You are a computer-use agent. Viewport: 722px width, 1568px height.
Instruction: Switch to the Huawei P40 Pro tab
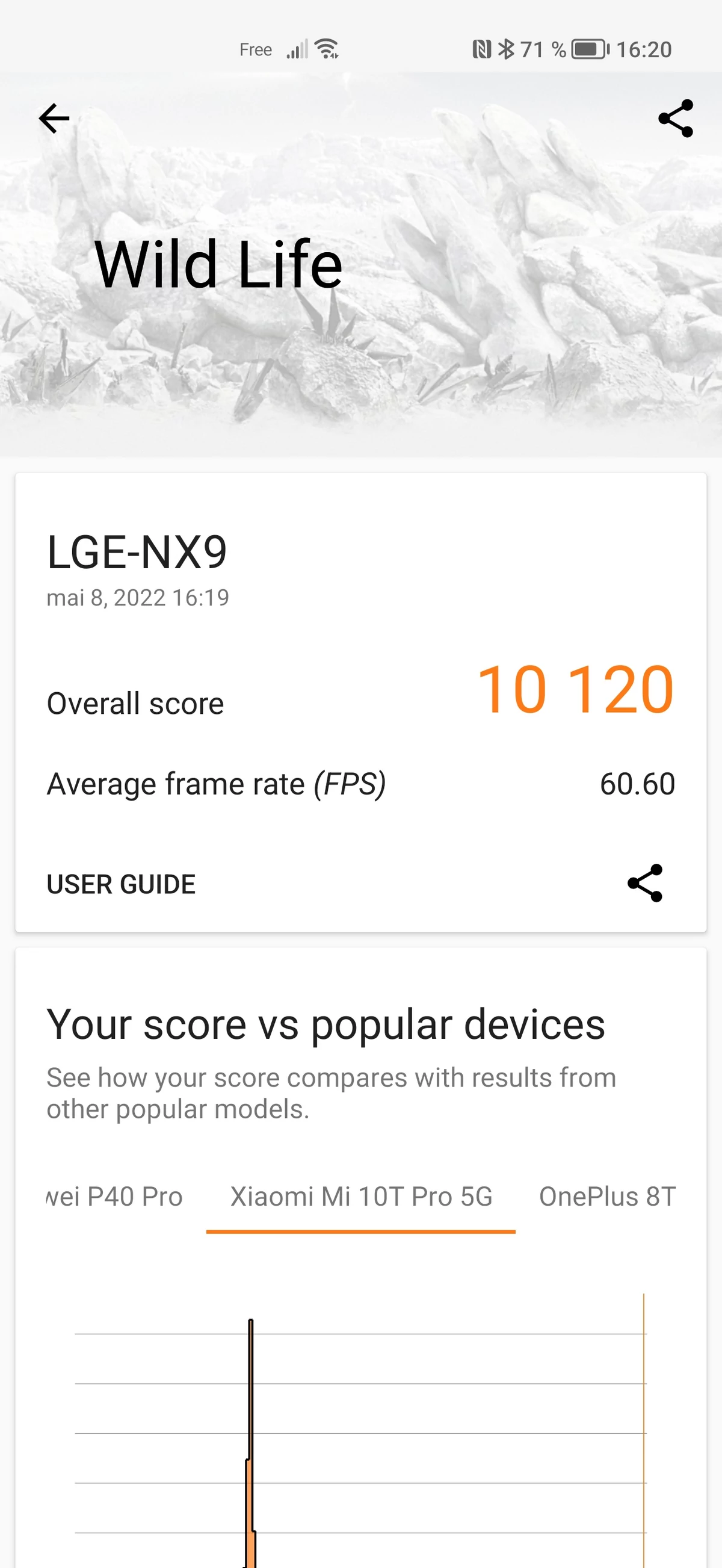point(116,1196)
